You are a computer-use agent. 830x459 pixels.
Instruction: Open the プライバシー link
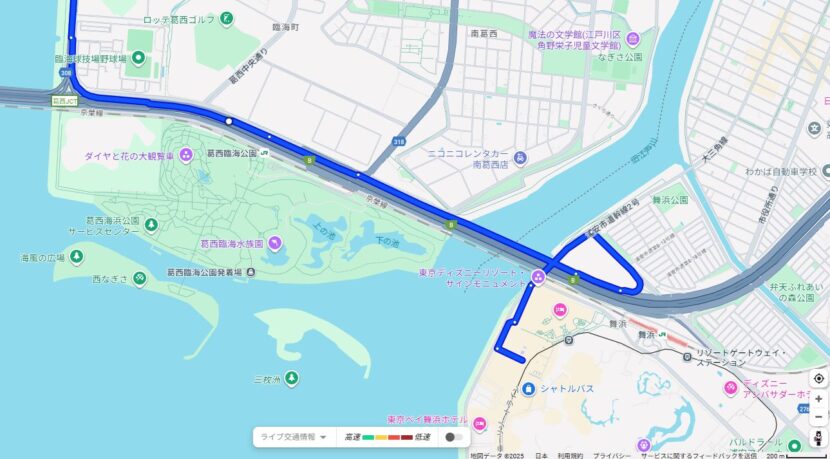[611, 454]
